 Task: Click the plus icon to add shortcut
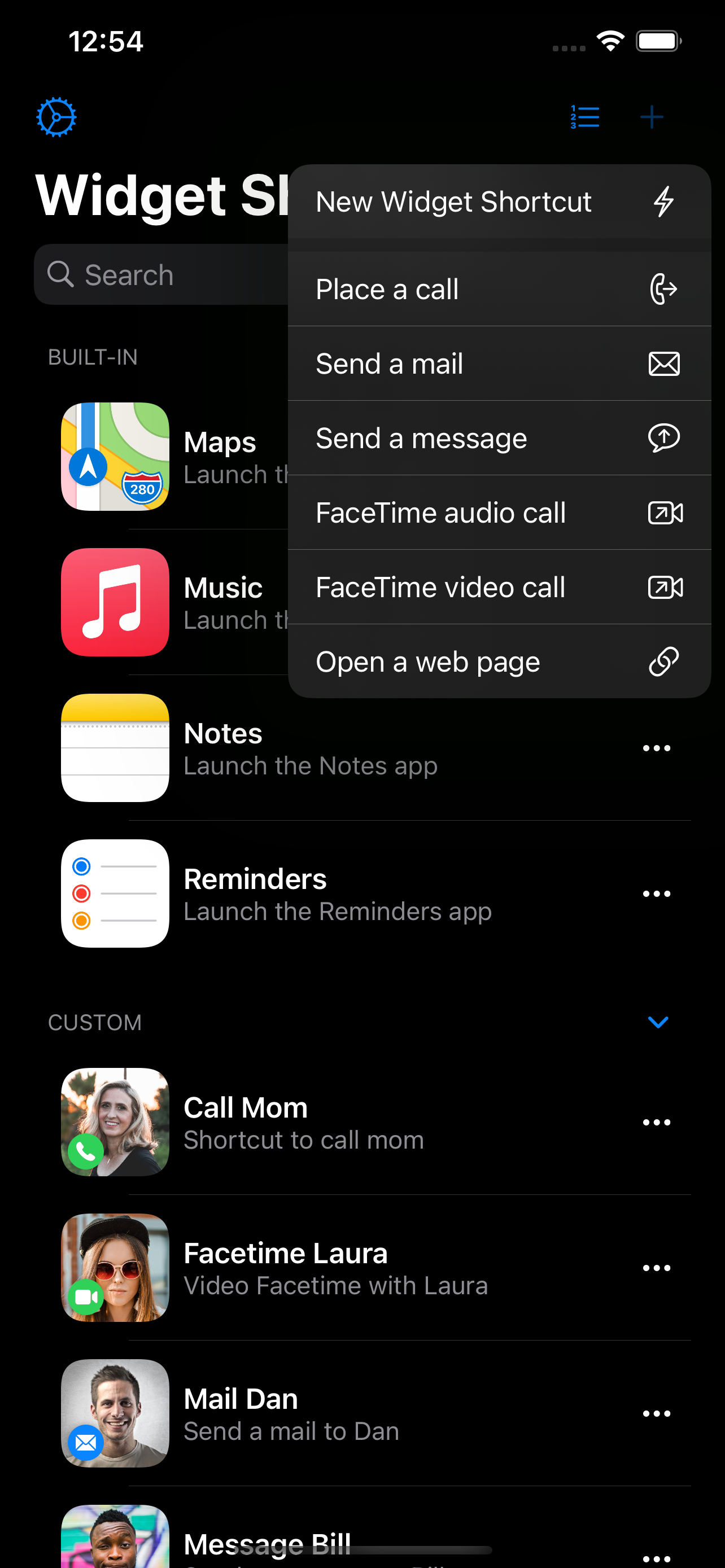click(652, 117)
